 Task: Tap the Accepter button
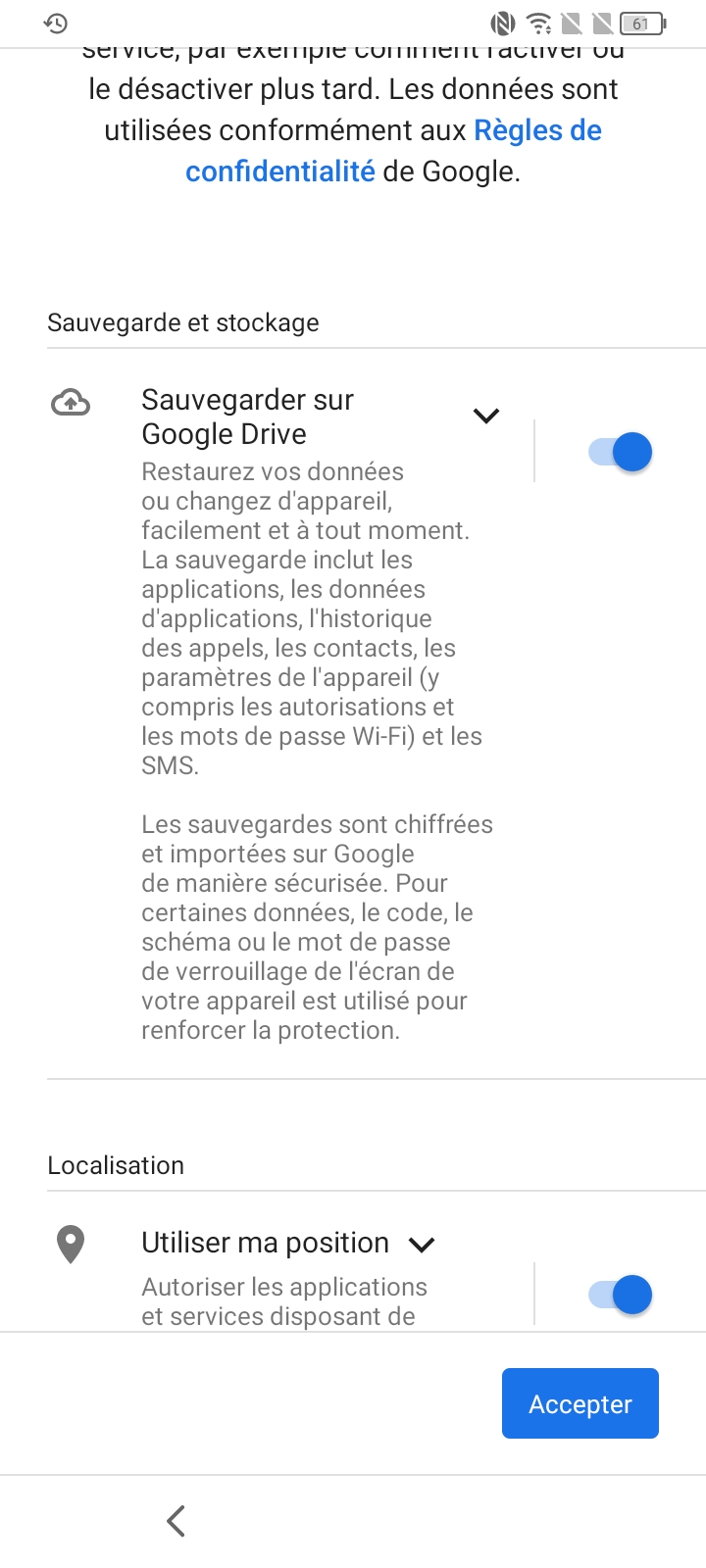pos(580,1403)
